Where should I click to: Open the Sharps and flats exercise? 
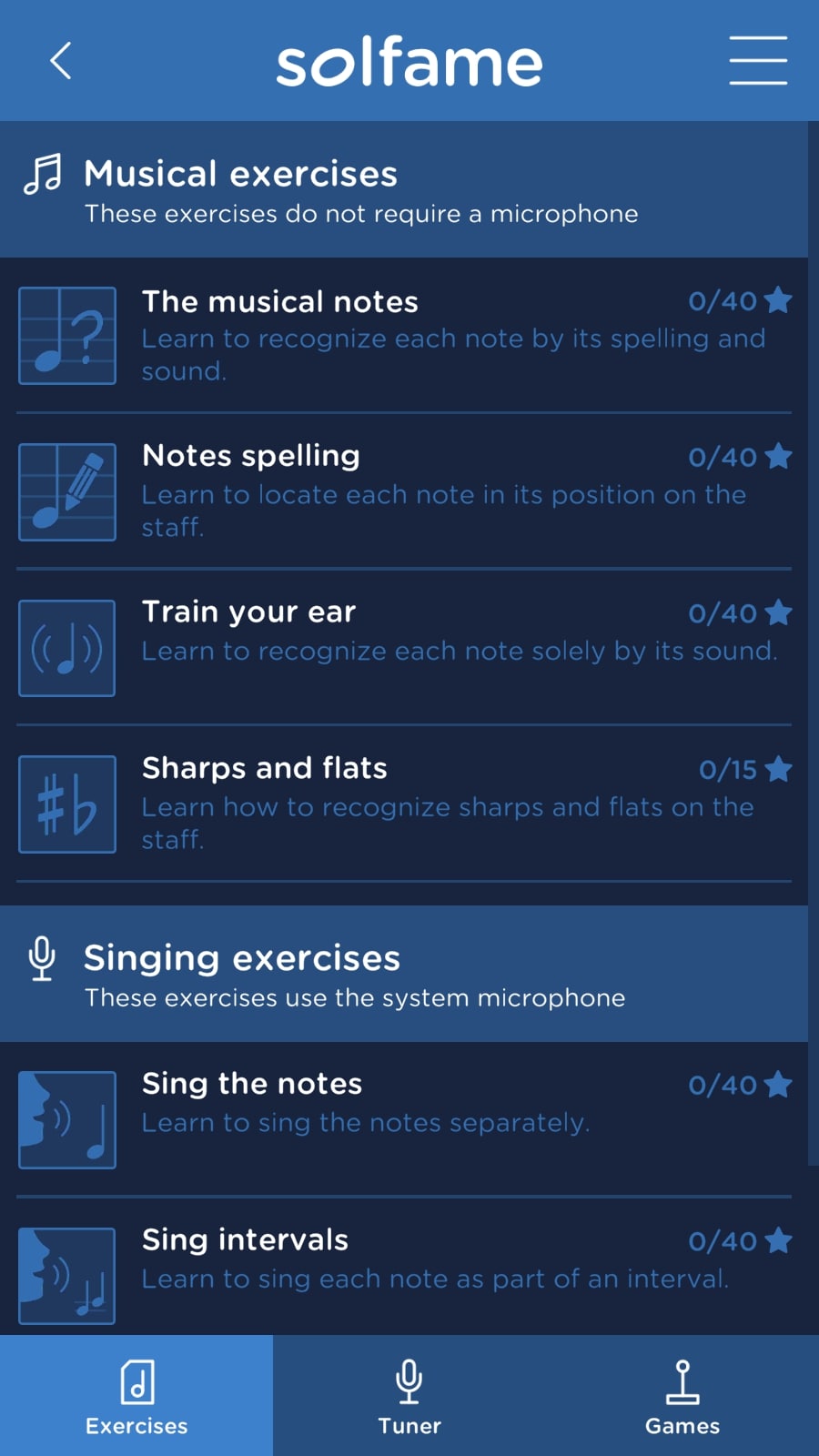404,804
